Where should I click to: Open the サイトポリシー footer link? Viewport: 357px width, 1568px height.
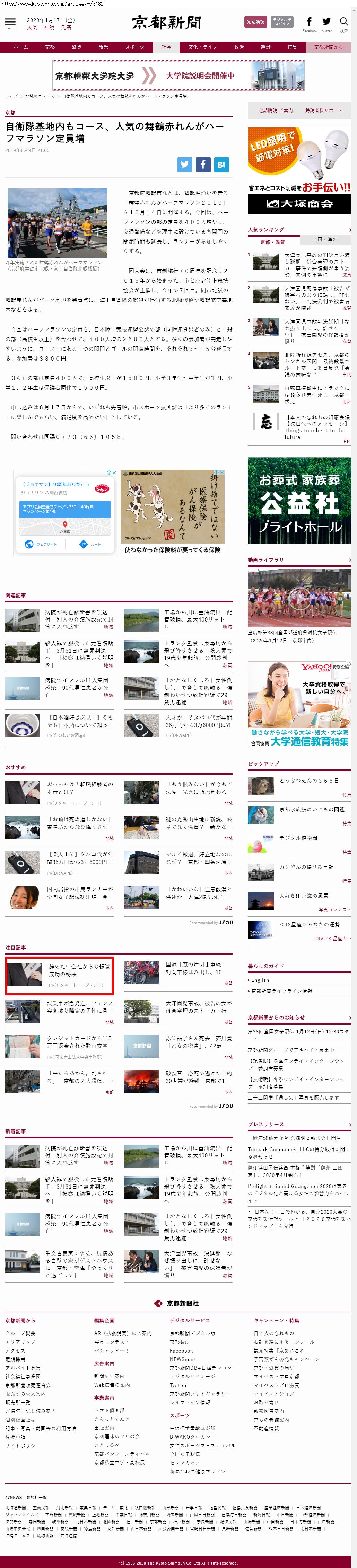[23, 1445]
